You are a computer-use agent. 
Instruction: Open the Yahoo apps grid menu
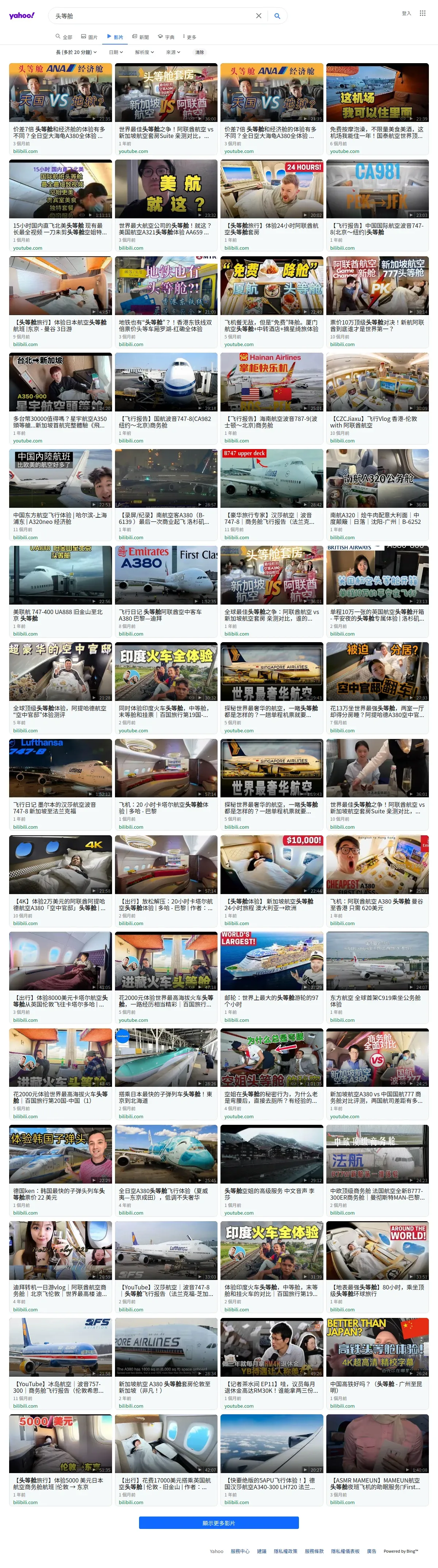(423, 13)
